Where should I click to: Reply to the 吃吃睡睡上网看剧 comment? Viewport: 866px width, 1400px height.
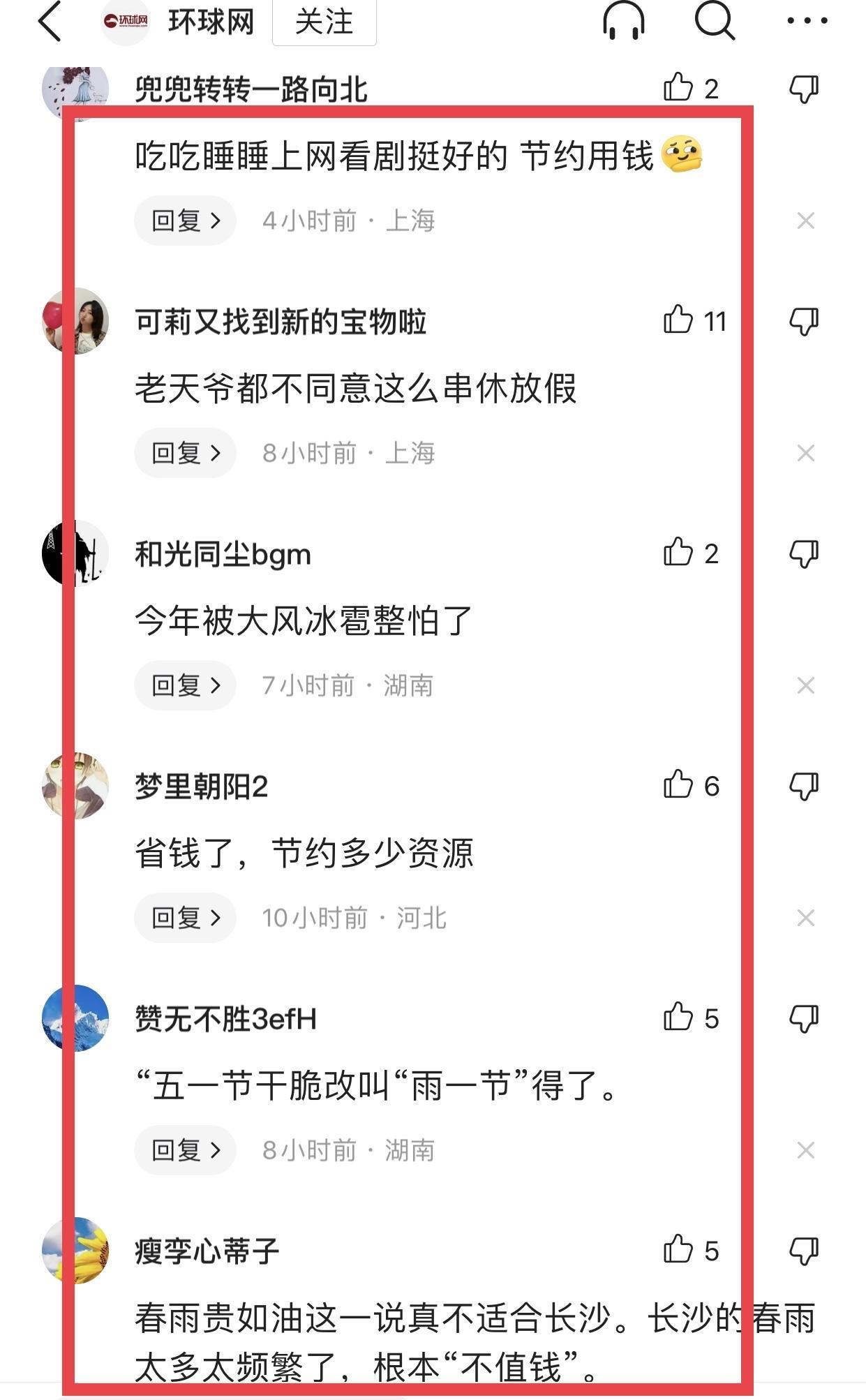[x=186, y=221]
